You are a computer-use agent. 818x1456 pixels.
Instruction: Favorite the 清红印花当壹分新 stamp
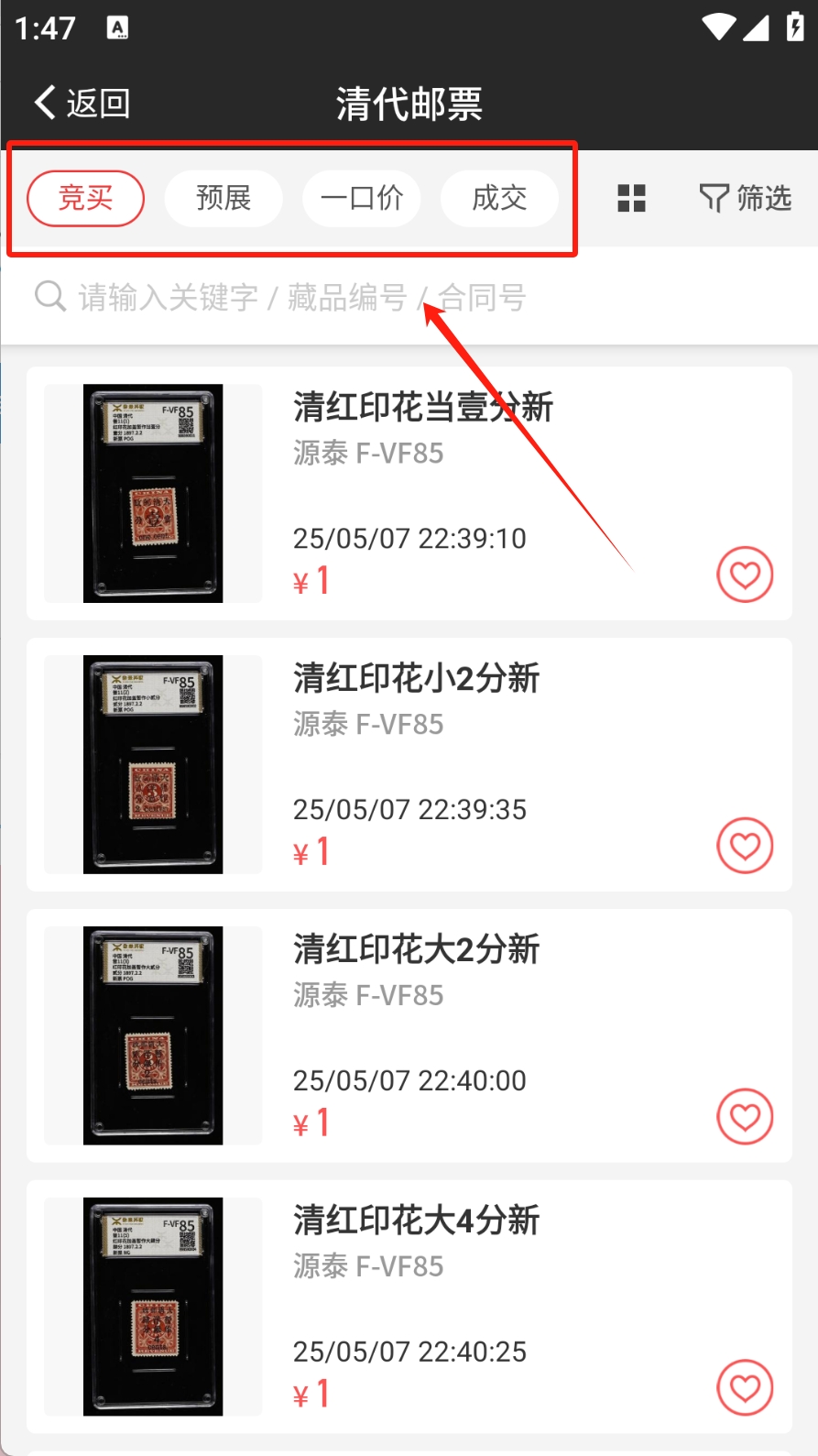[x=745, y=575]
